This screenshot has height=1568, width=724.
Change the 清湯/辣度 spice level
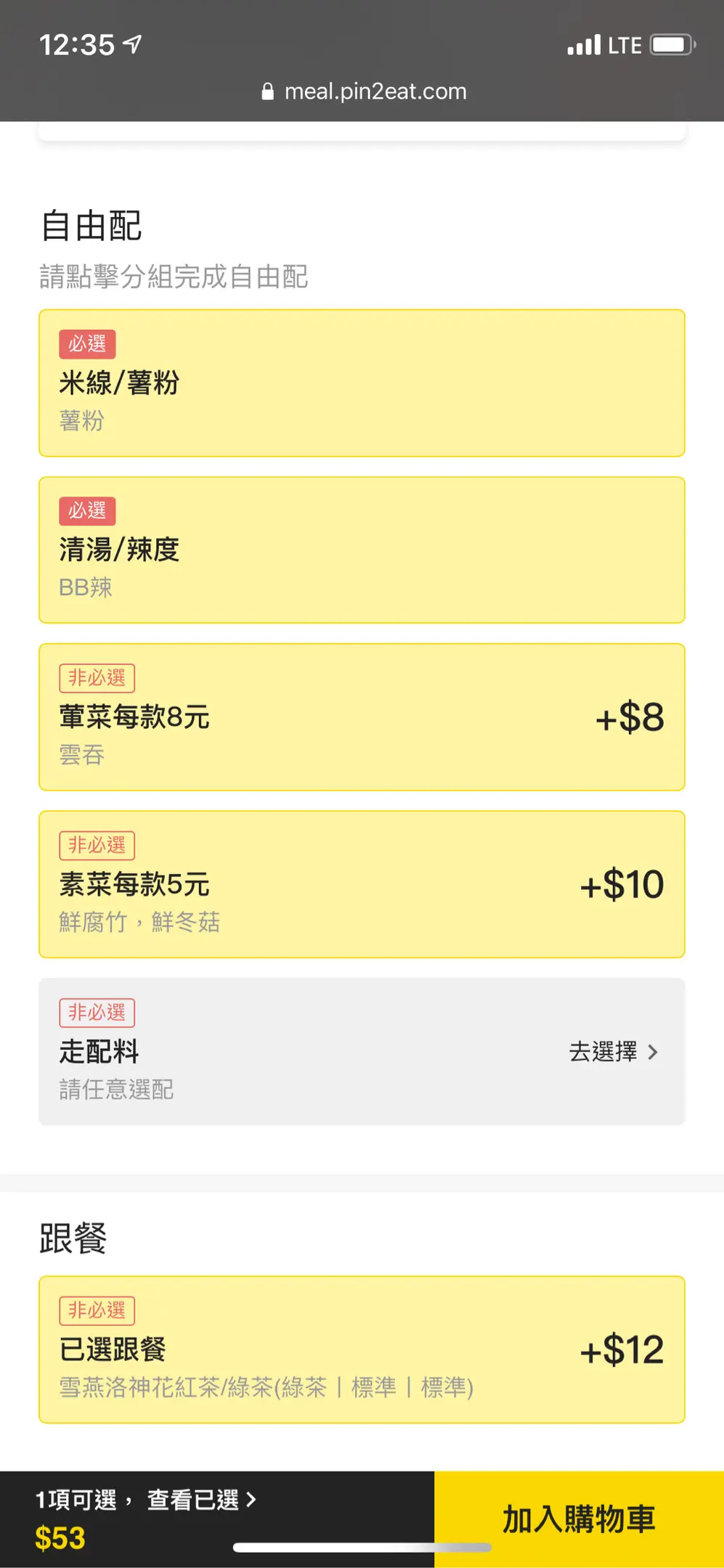[362, 550]
